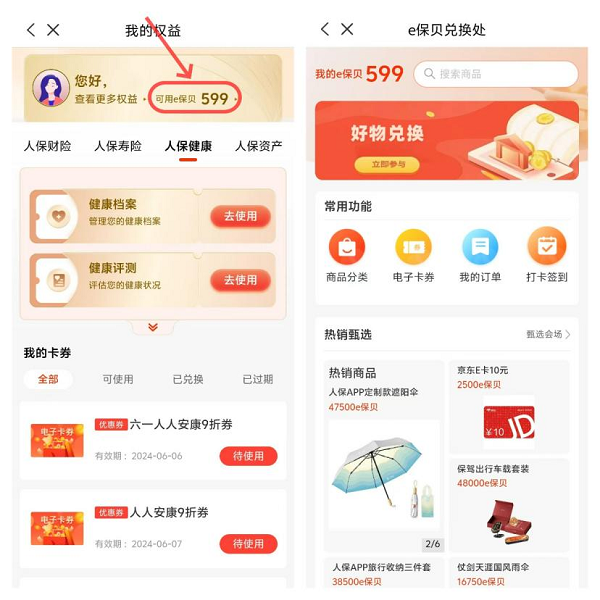Open the 京东E卡10元 product card
This screenshot has width=600, height=600.
click(x=510, y=405)
